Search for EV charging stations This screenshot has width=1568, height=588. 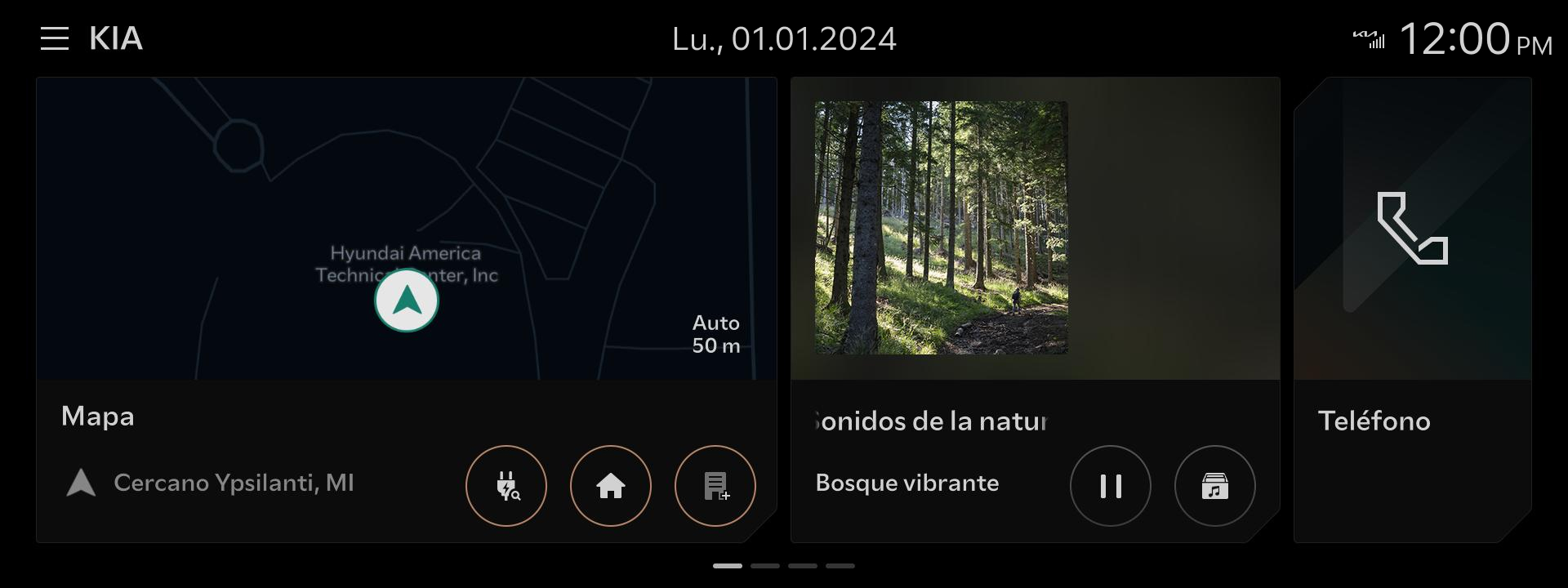click(x=506, y=486)
